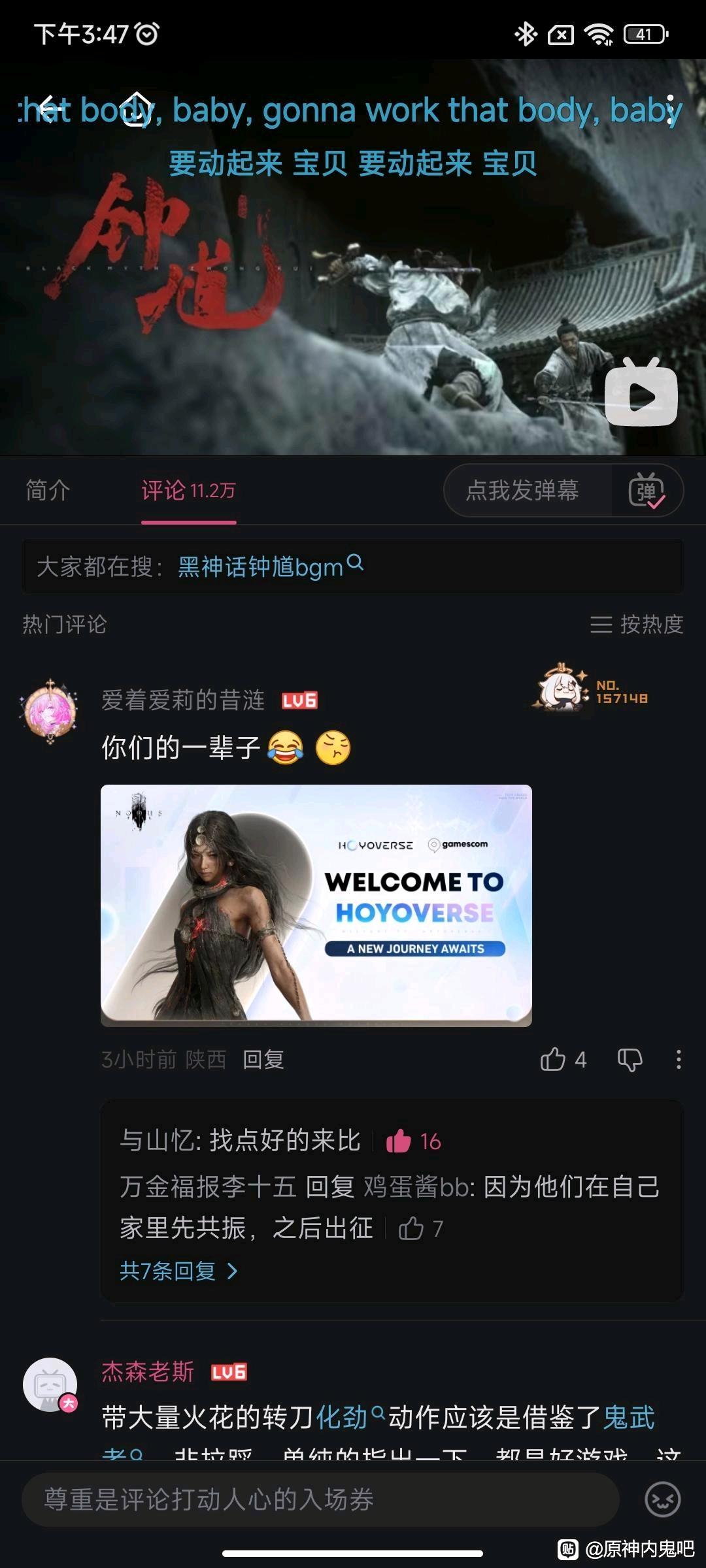Tap 点我发弹幕 to write a danmaku
This screenshot has width=706, height=1568.
(x=522, y=490)
